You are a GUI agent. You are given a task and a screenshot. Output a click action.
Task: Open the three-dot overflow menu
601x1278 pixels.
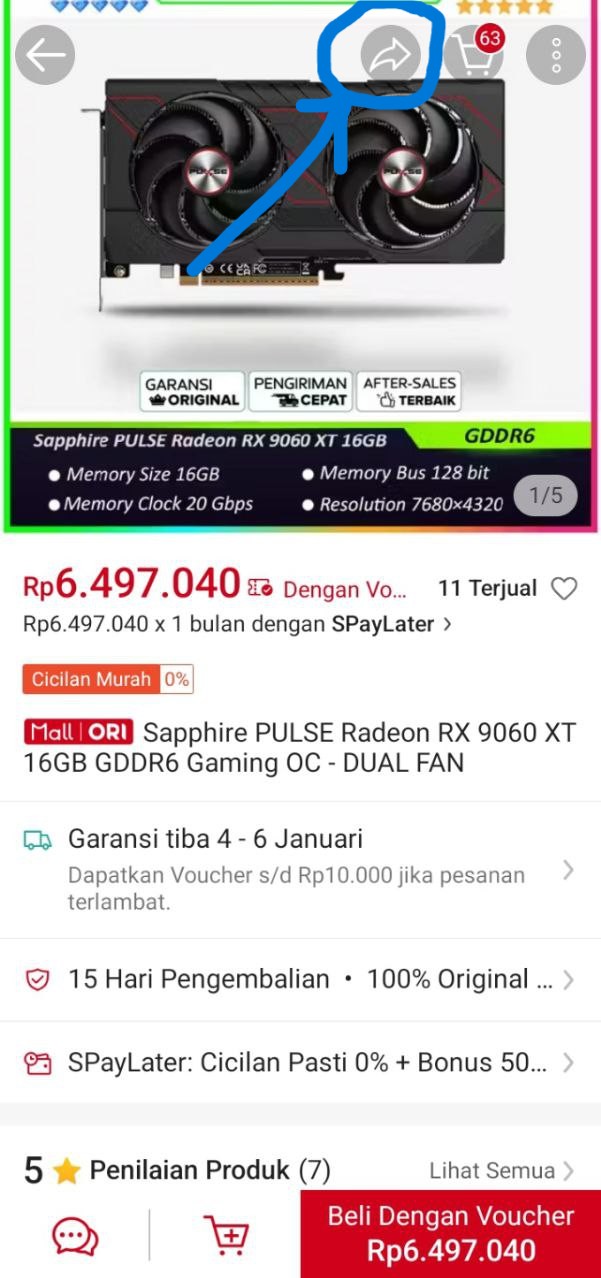pos(556,55)
